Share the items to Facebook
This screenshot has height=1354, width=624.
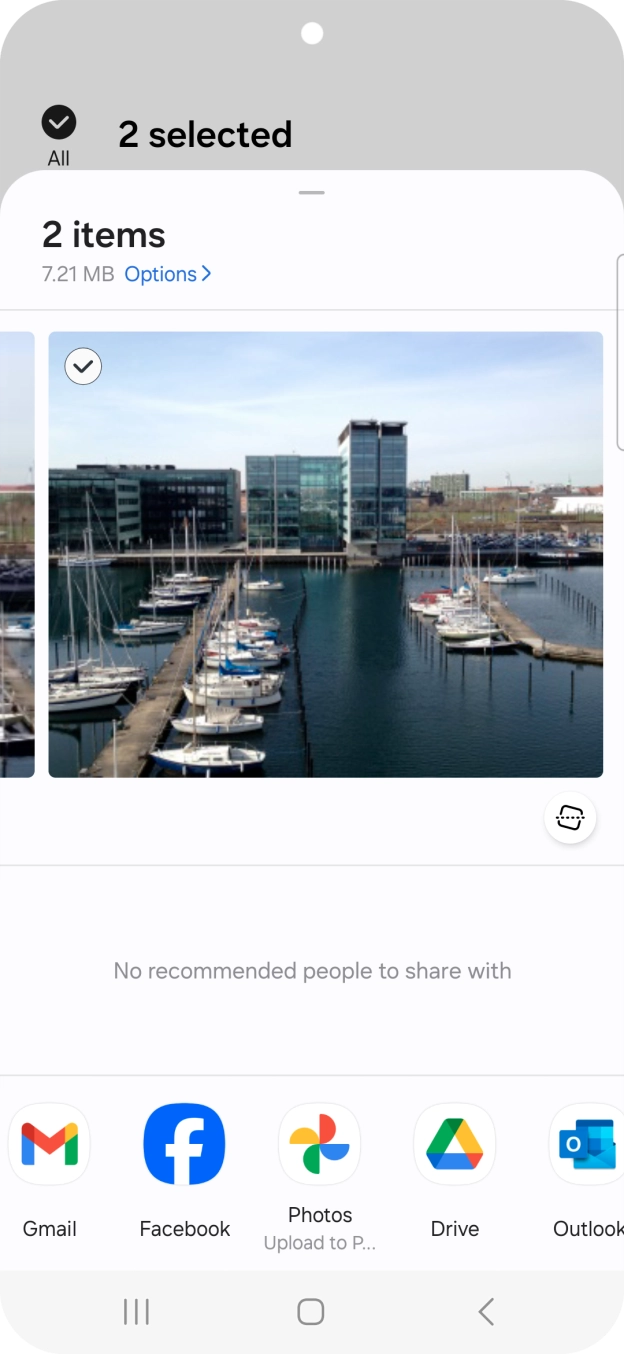click(184, 1145)
